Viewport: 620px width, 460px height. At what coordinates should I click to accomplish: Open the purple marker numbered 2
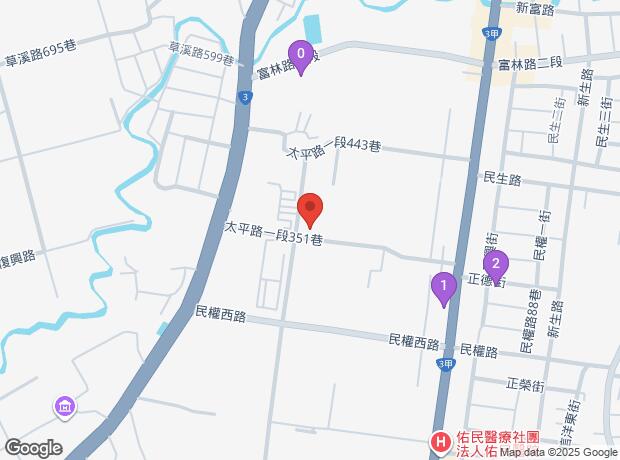[x=495, y=264]
